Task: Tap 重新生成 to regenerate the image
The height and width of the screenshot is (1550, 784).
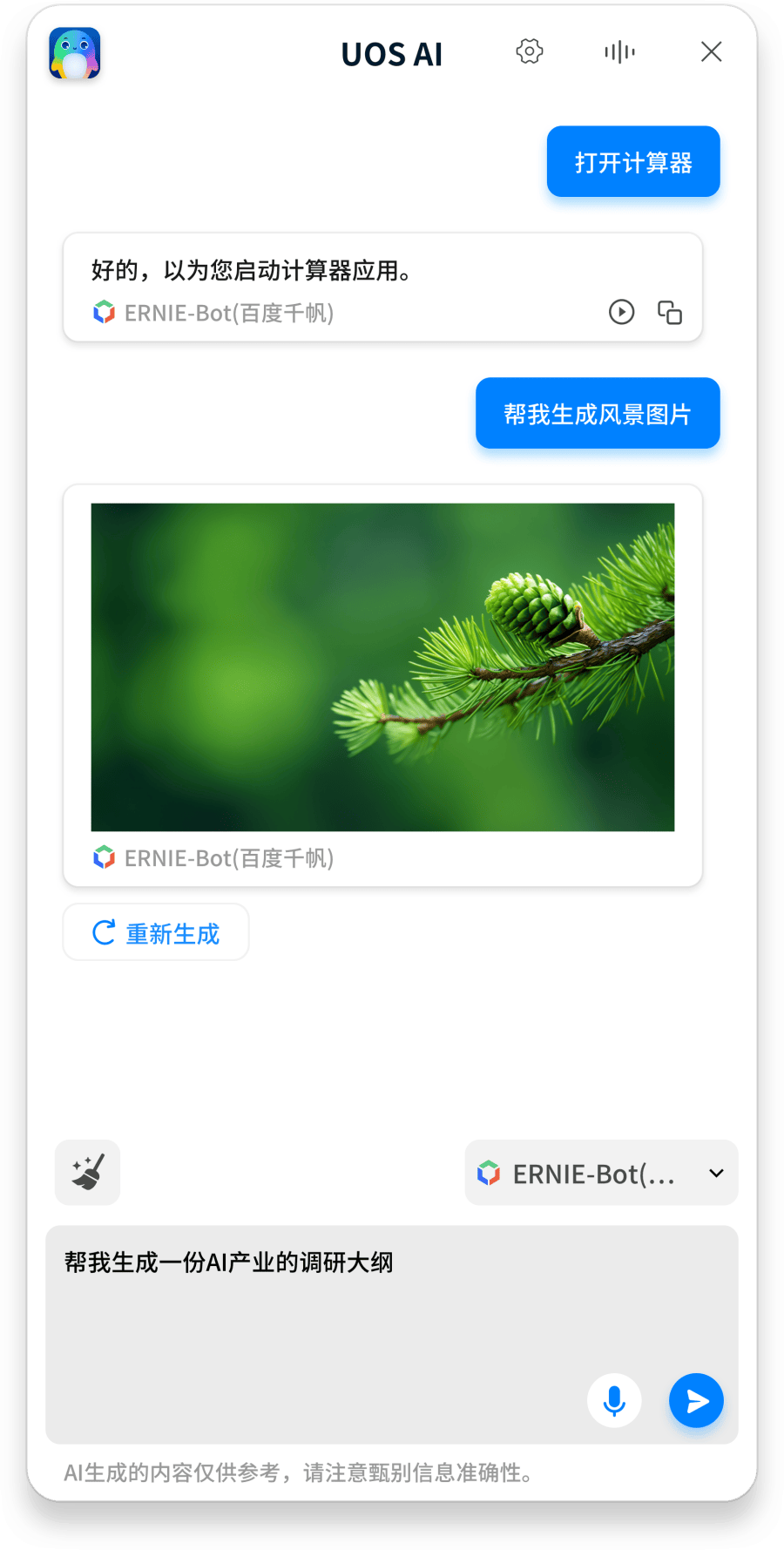Action: point(156,932)
